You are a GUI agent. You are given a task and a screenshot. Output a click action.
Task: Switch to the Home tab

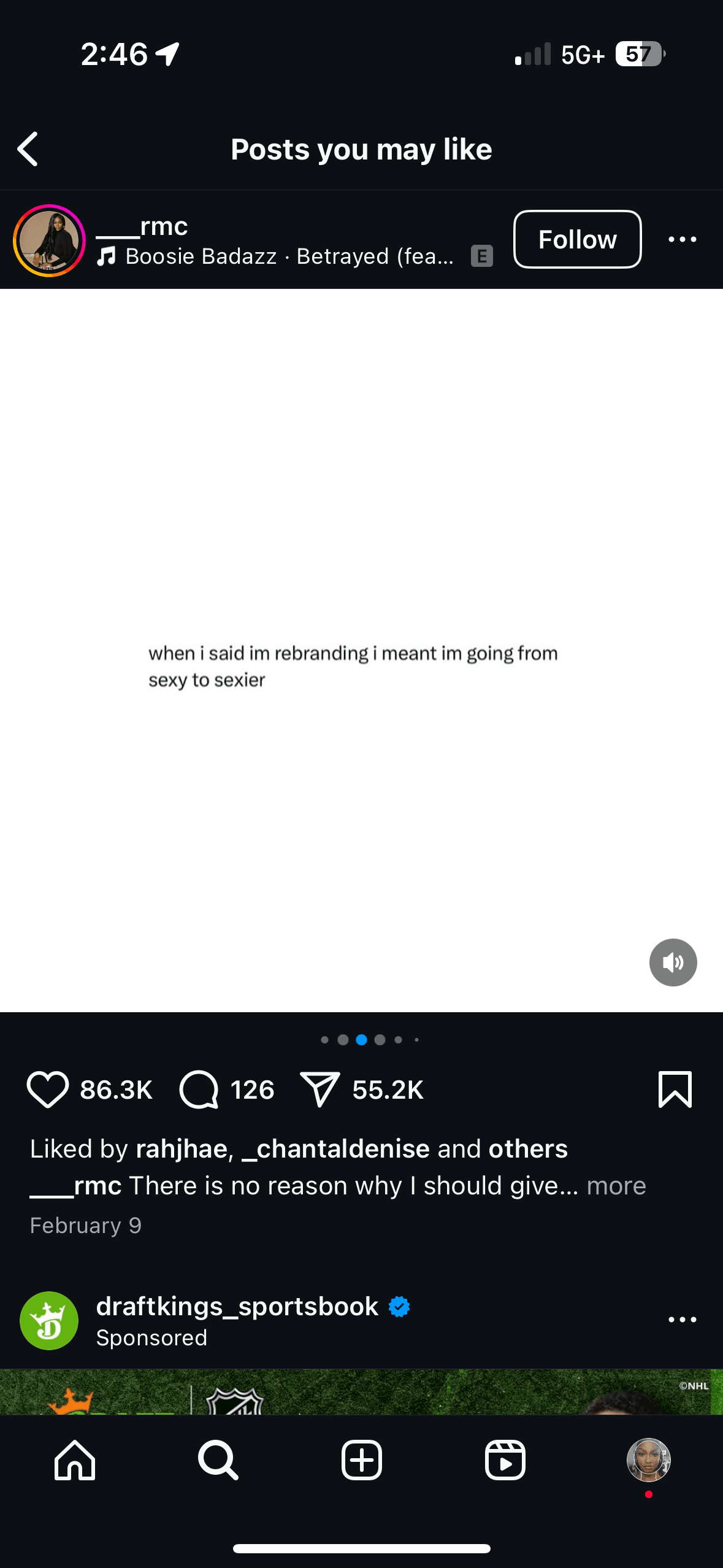coord(75,1460)
